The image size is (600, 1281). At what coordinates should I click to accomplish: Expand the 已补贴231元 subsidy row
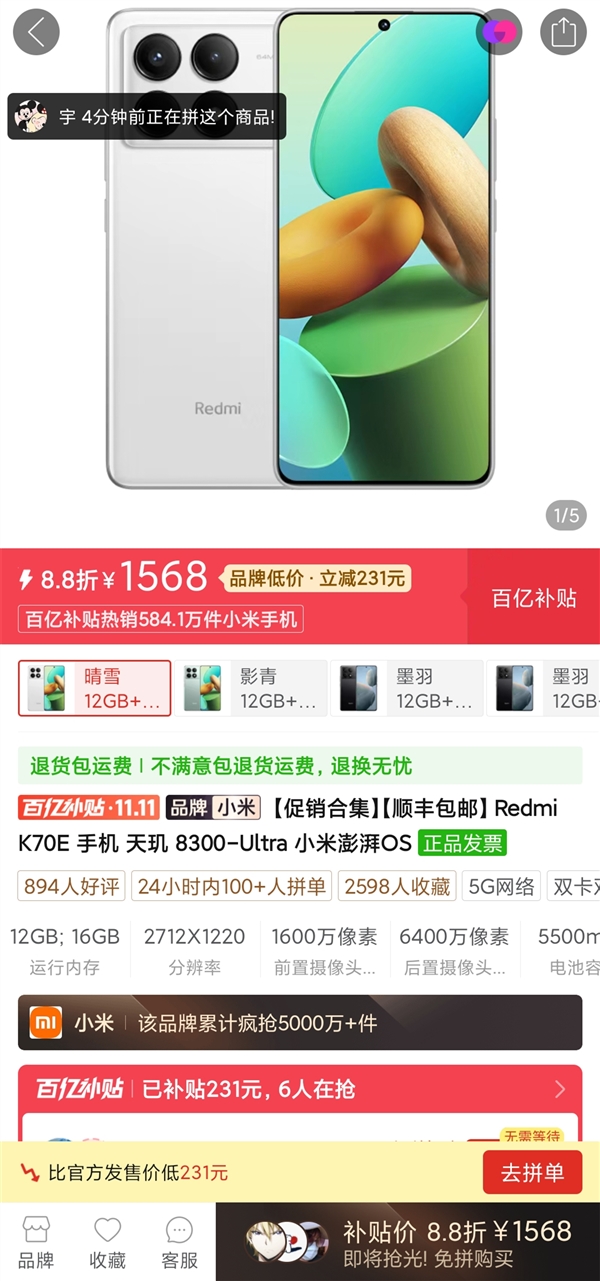point(300,1089)
